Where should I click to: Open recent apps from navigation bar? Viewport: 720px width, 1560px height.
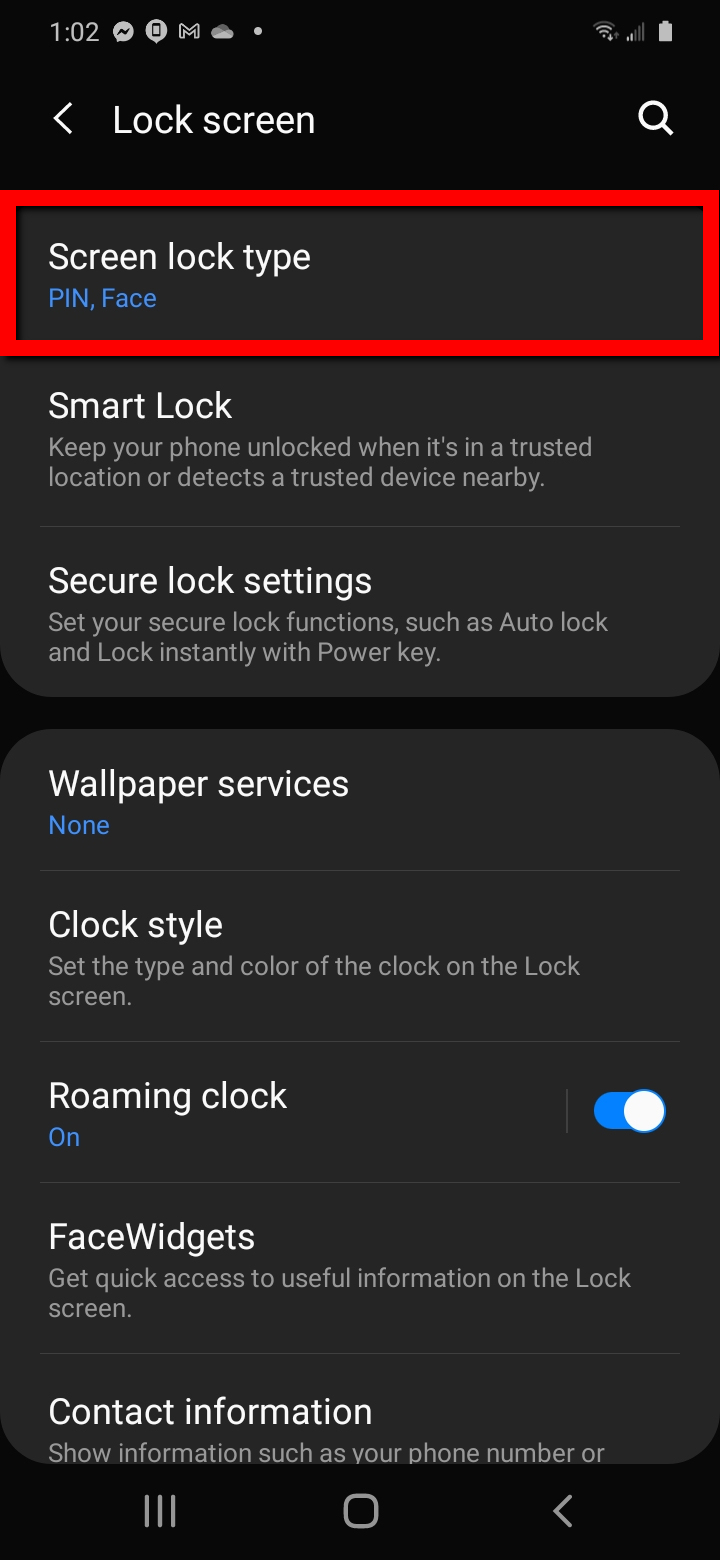pos(160,1511)
